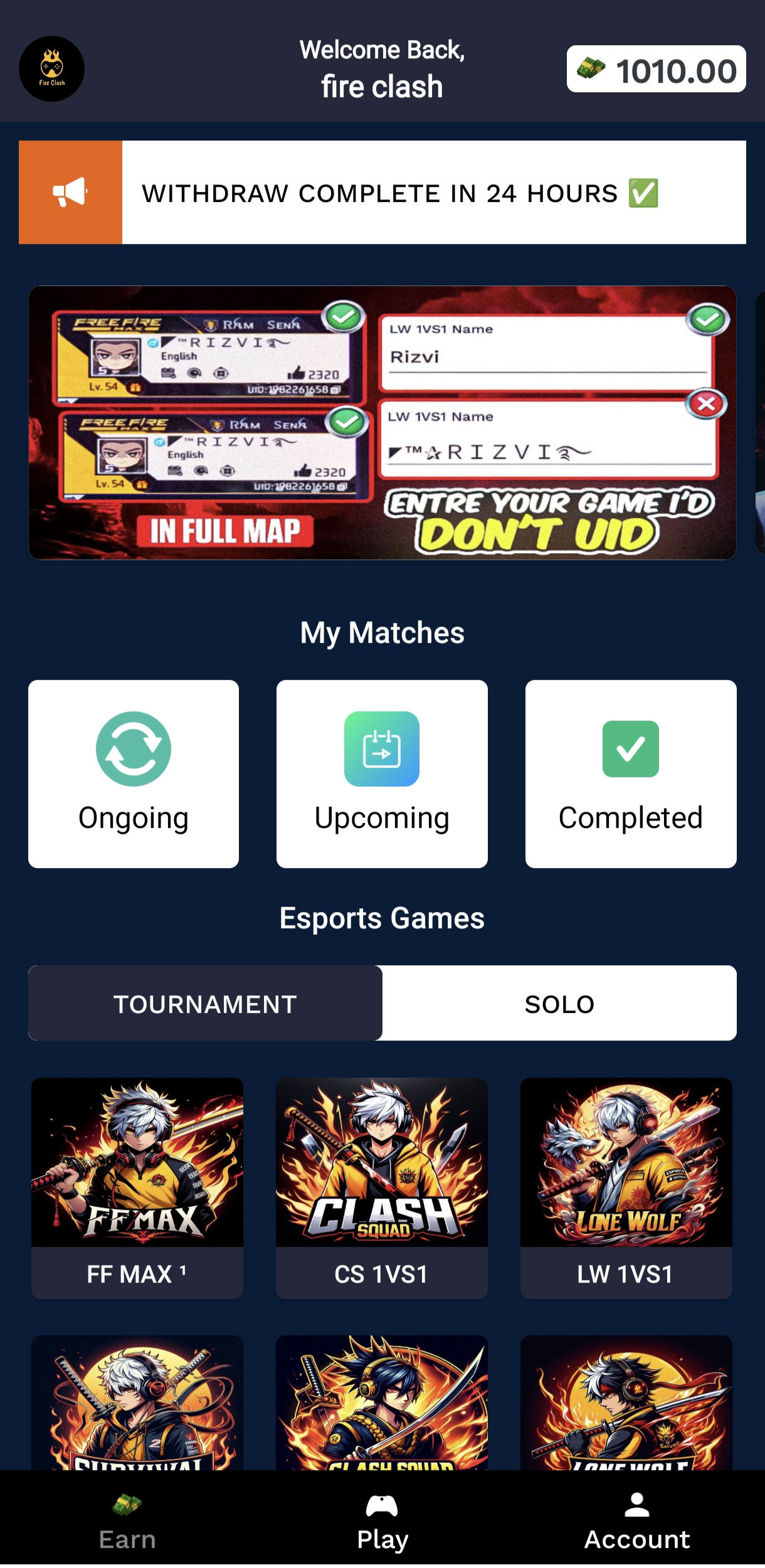
Task: Open the CS 1VS1 game card
Action: point(382,1188)
